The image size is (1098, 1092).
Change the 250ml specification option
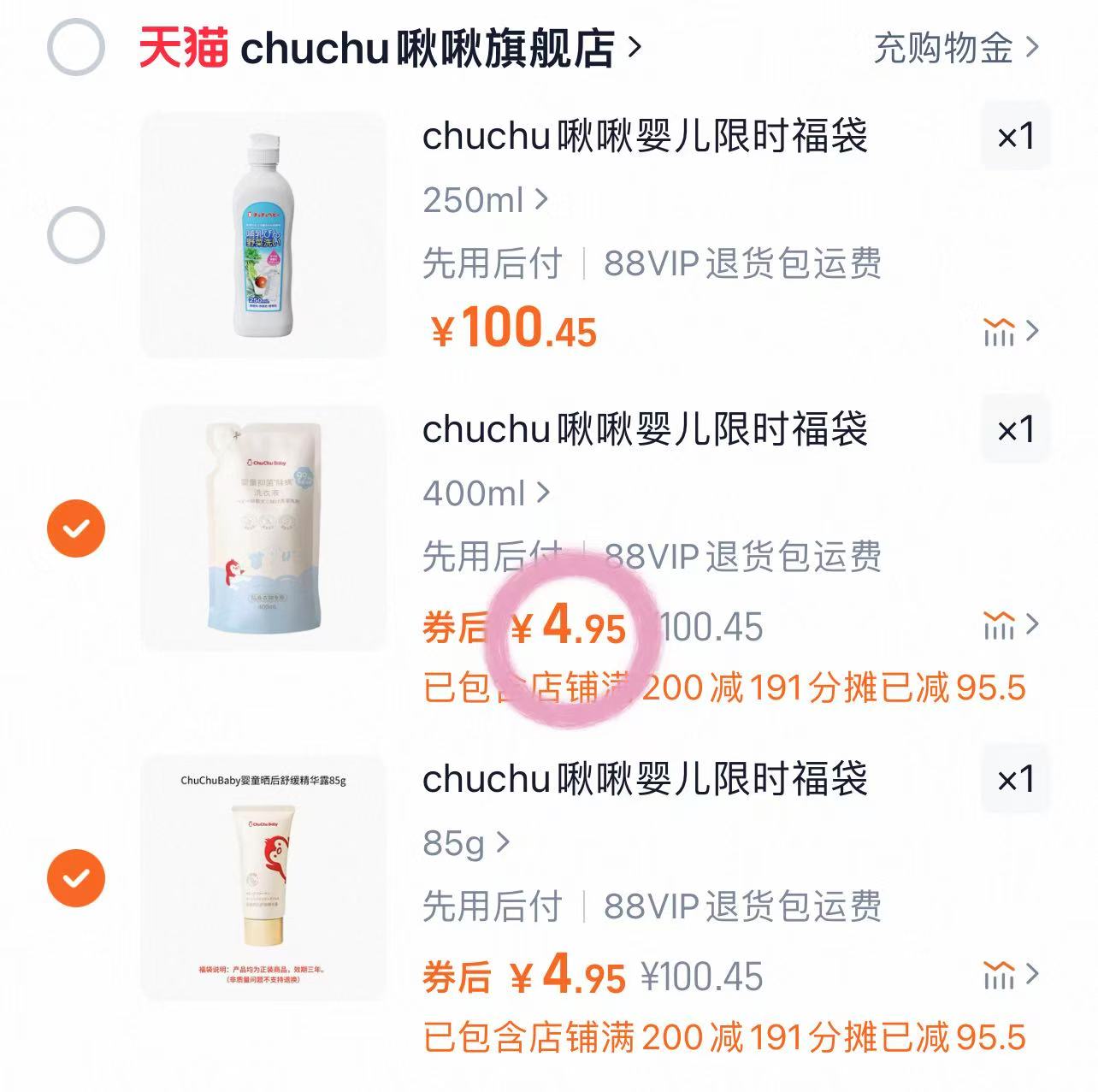point(485,200)
